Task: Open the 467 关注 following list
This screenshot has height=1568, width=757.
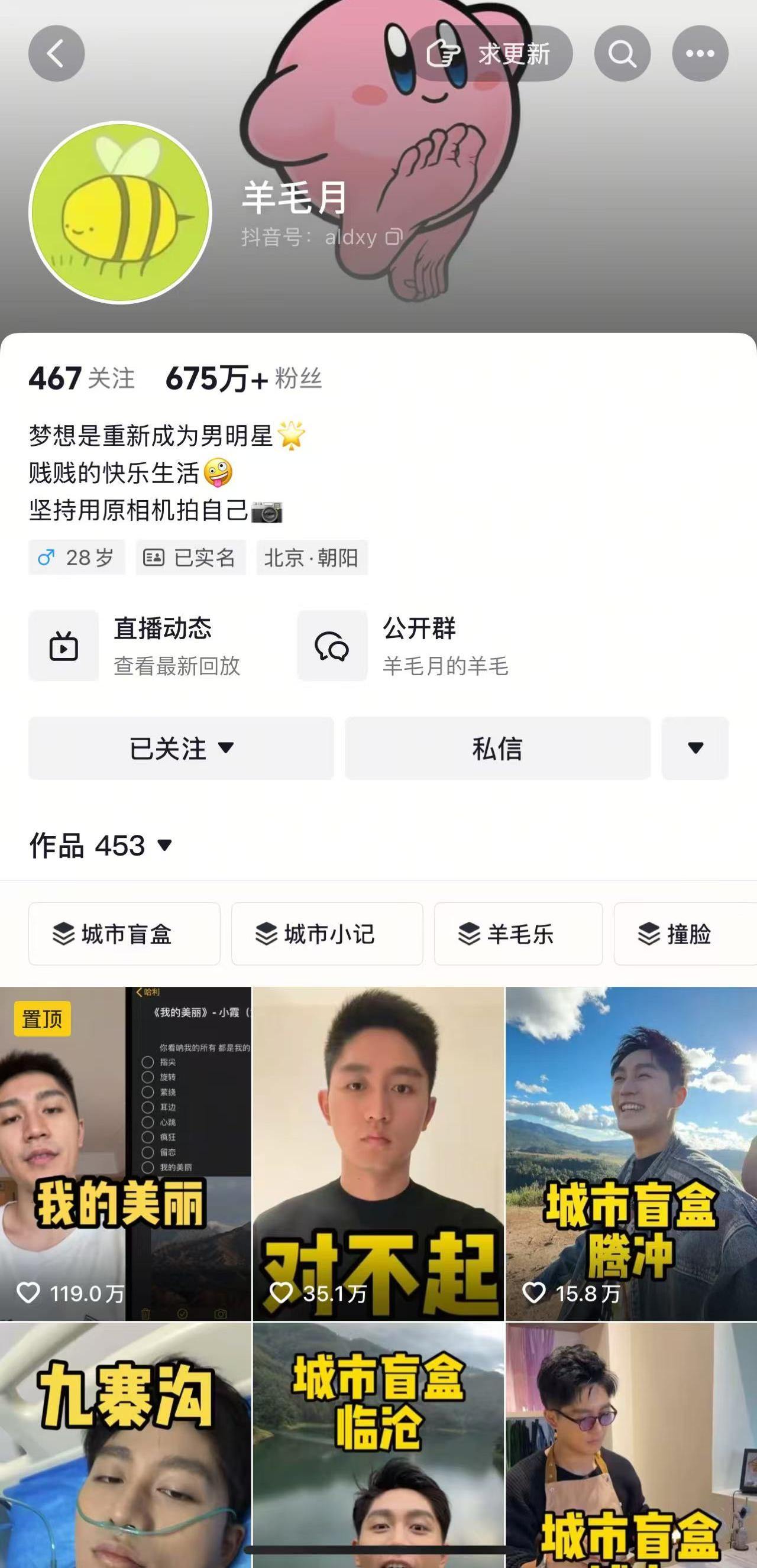Action: coord(82,378)
